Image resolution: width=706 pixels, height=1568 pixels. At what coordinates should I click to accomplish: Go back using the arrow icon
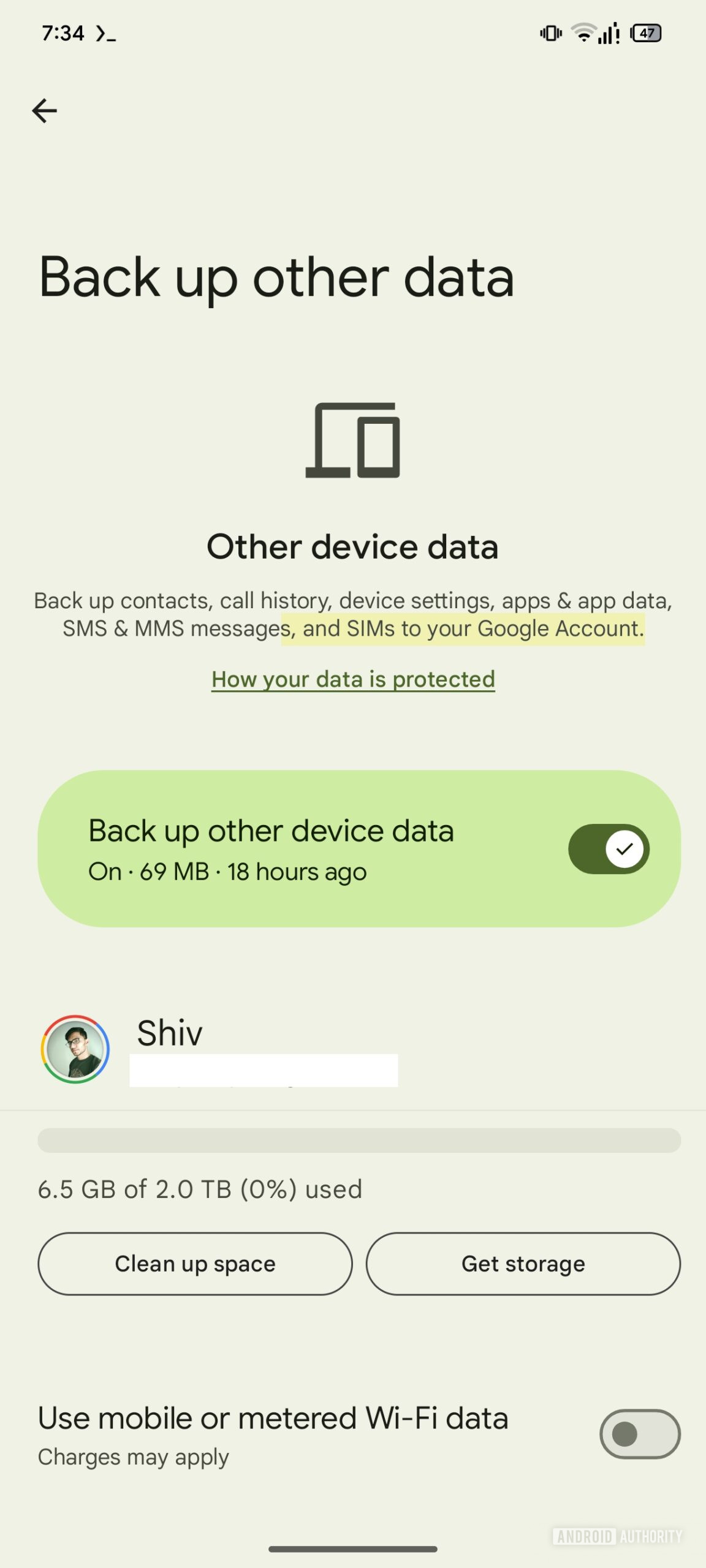click(44, 111)
